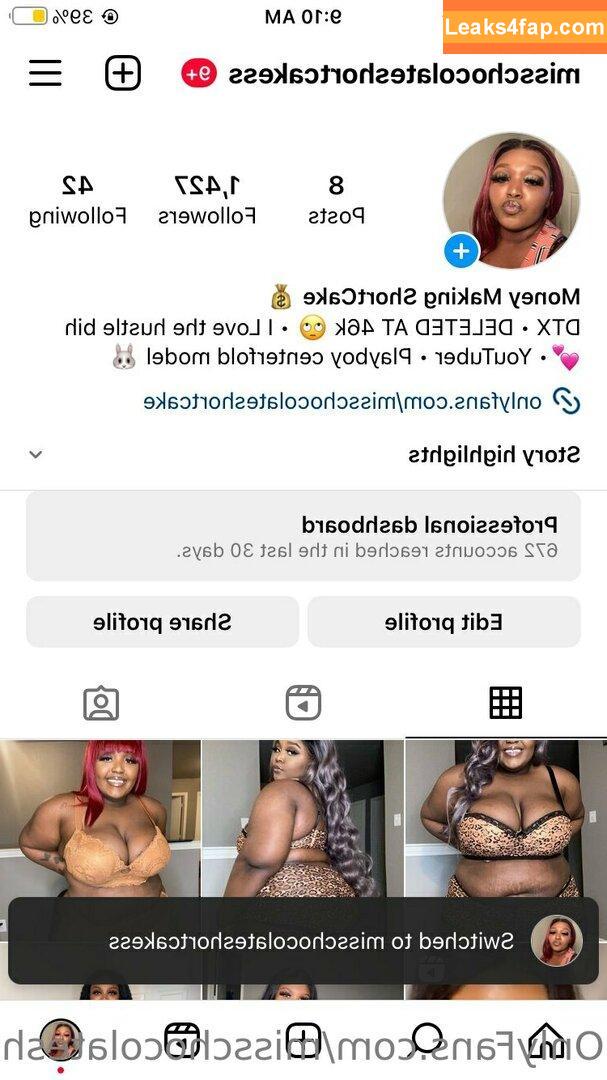Switch to the posts grid tab
Viewport: 607px width, 1080px height.
coord(506,703)
